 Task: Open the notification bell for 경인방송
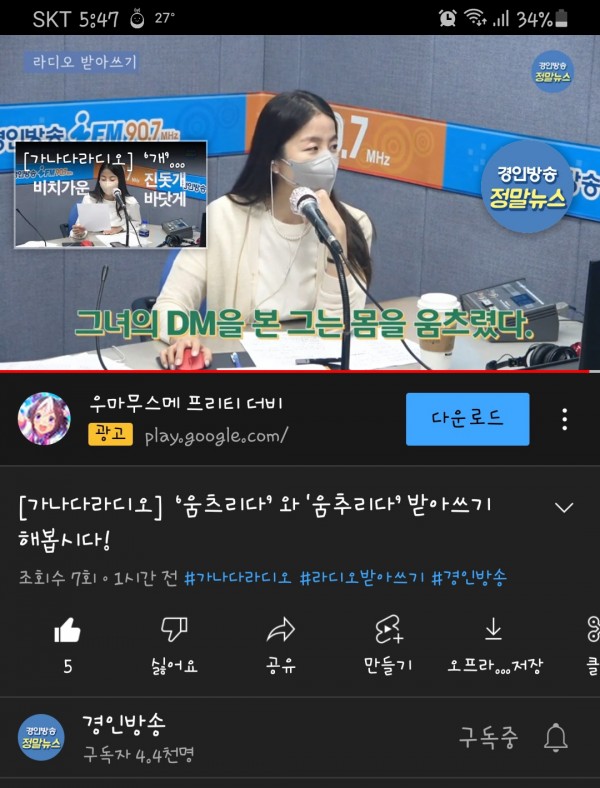(x=556, y=738)
